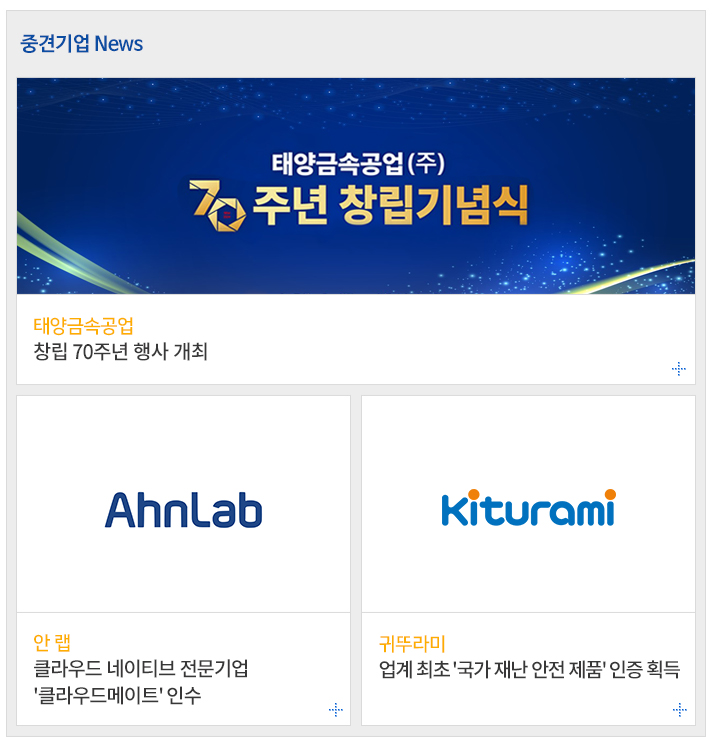Open the 태양금속공업 70주년 창립기념식 banner
Image resolution: width=712 pixels, height=737 pixels.
coord(355,186)
